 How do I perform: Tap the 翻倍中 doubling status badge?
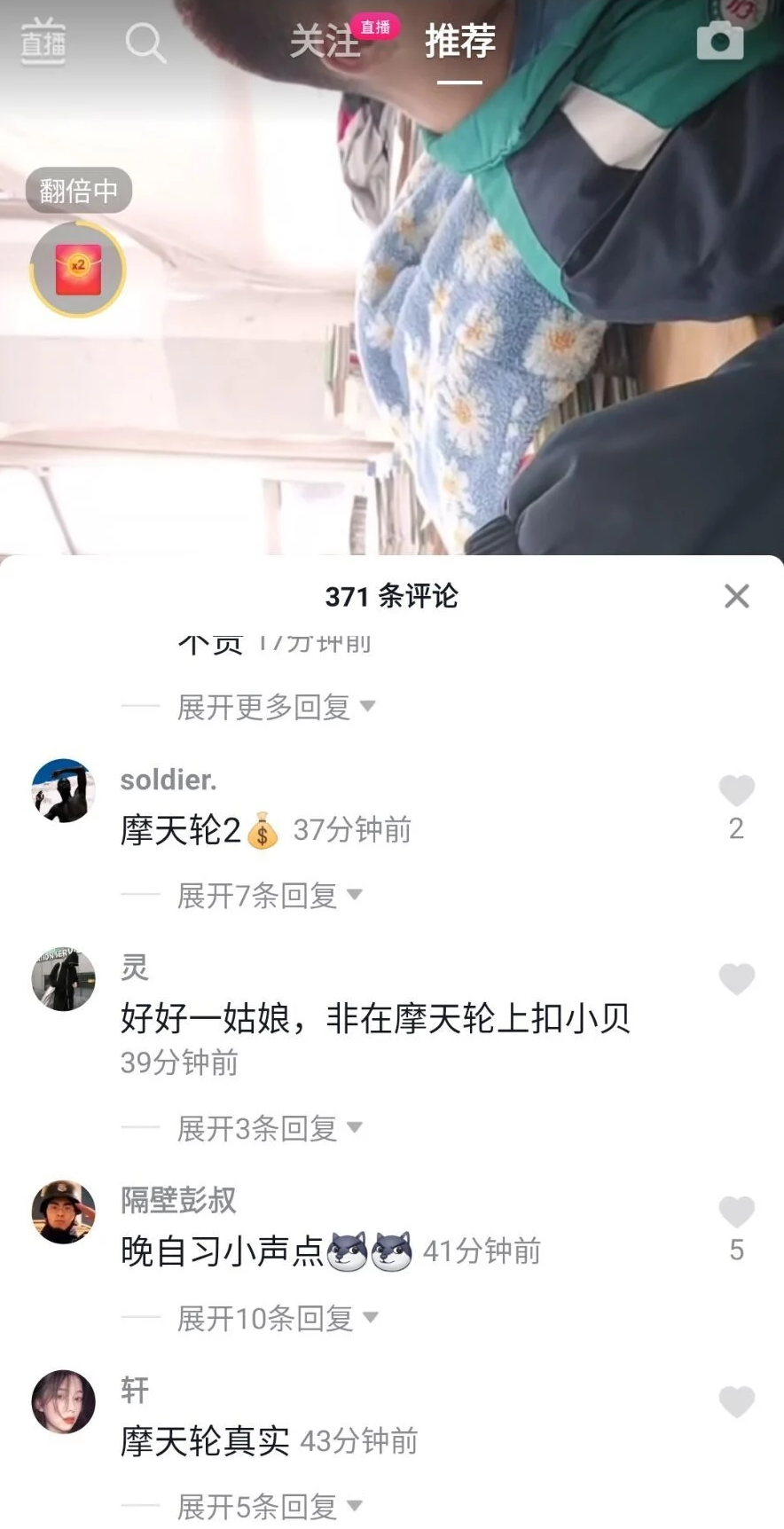click(x=78, y=189)
